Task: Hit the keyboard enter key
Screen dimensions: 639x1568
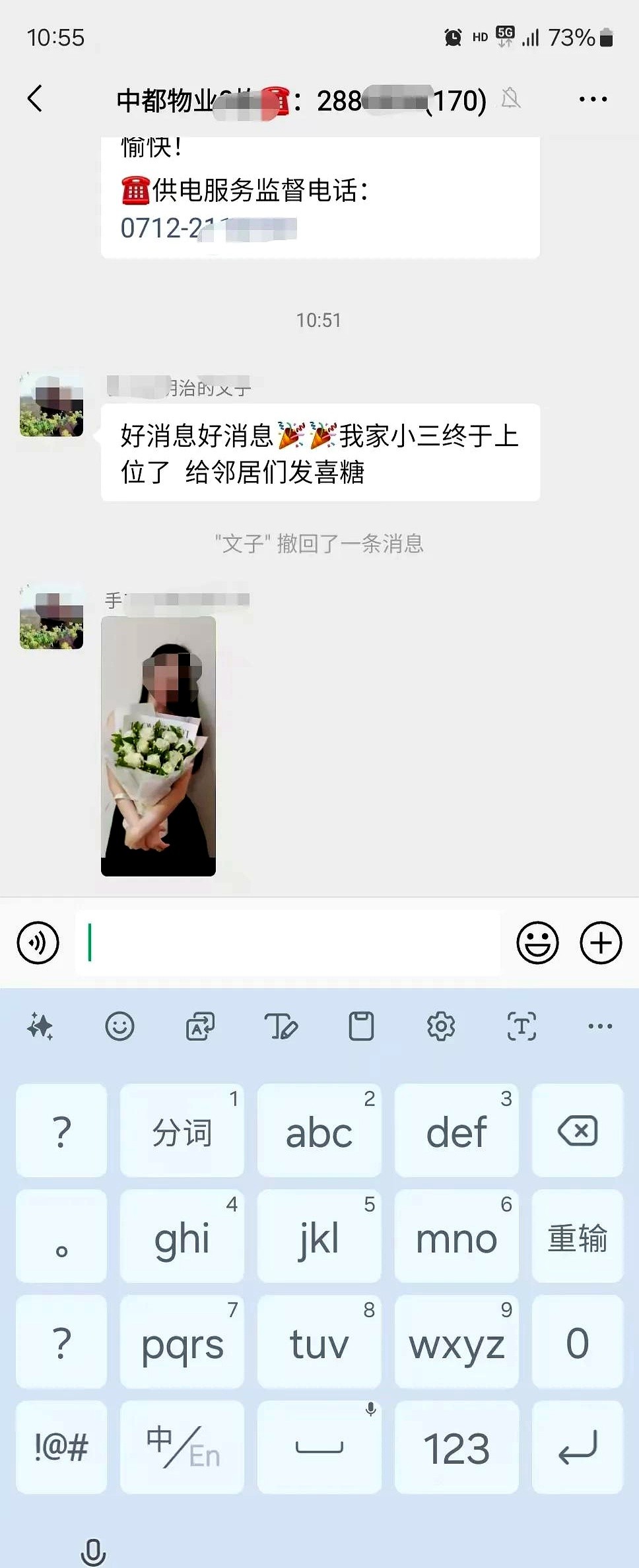Action: 578,1447
